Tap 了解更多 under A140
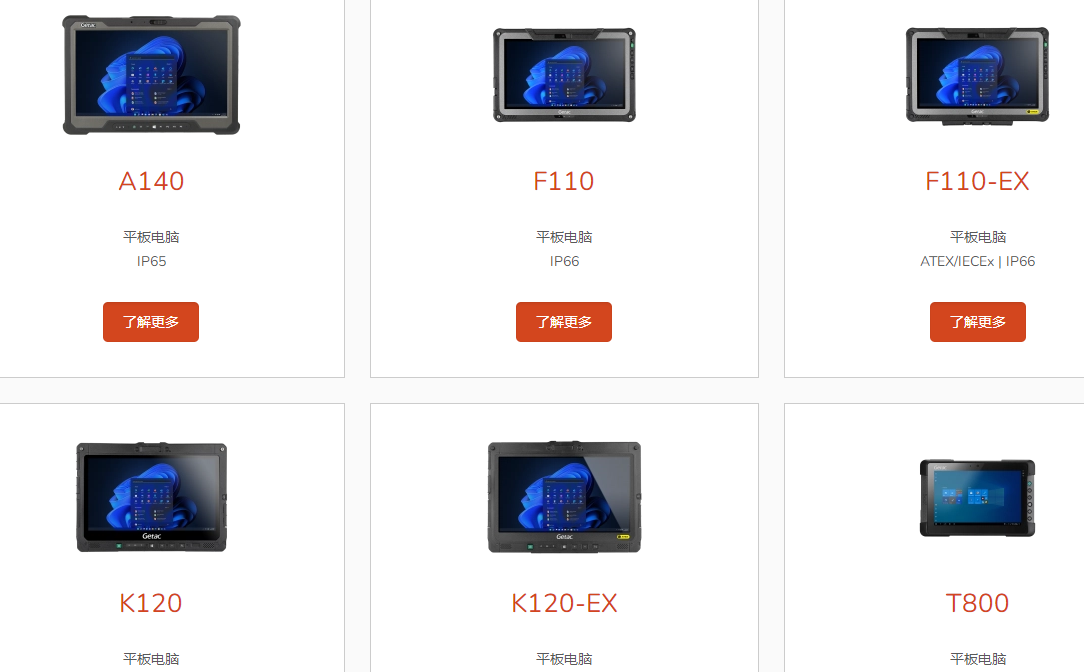Viewport: 1084px width, 672px height. click(x=151, y=322)
